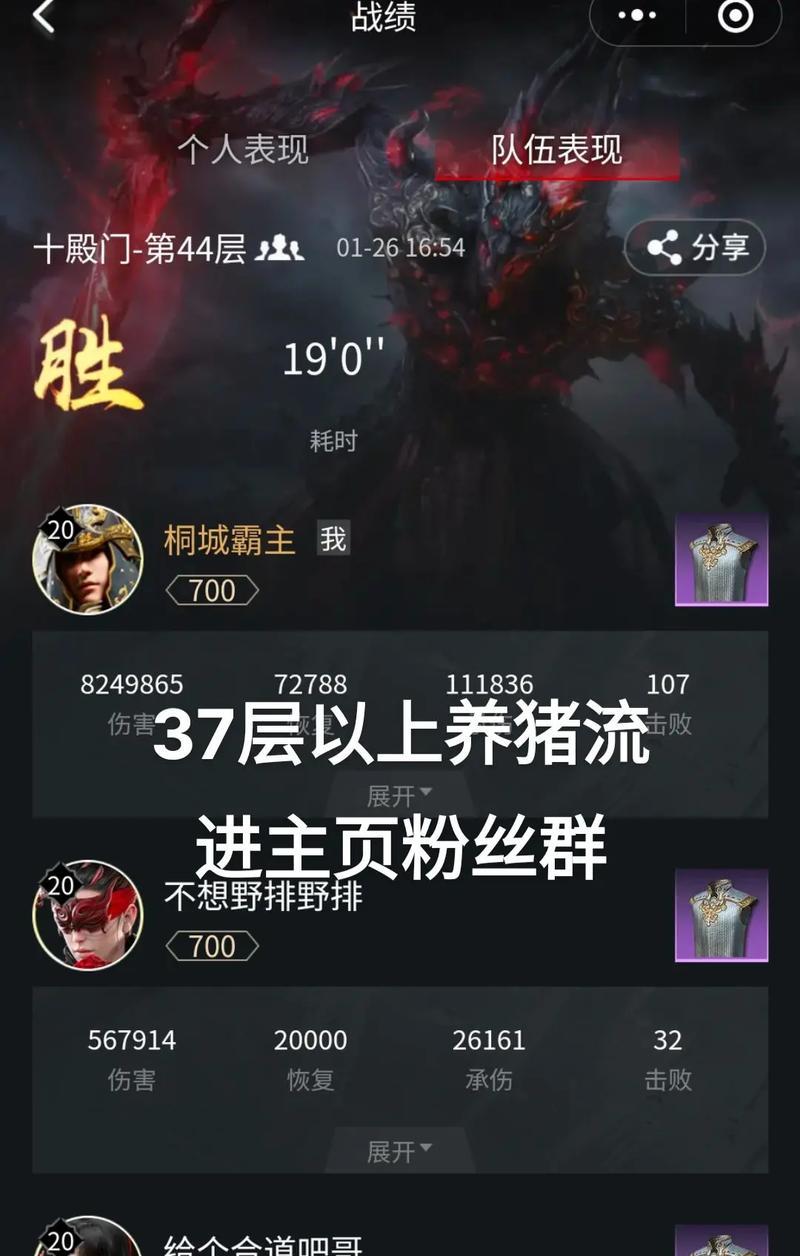This screenshot has width=800, height=1256.
Task: View 桐城霸主's equipped outfit item
Action: (x=721, y=560)
